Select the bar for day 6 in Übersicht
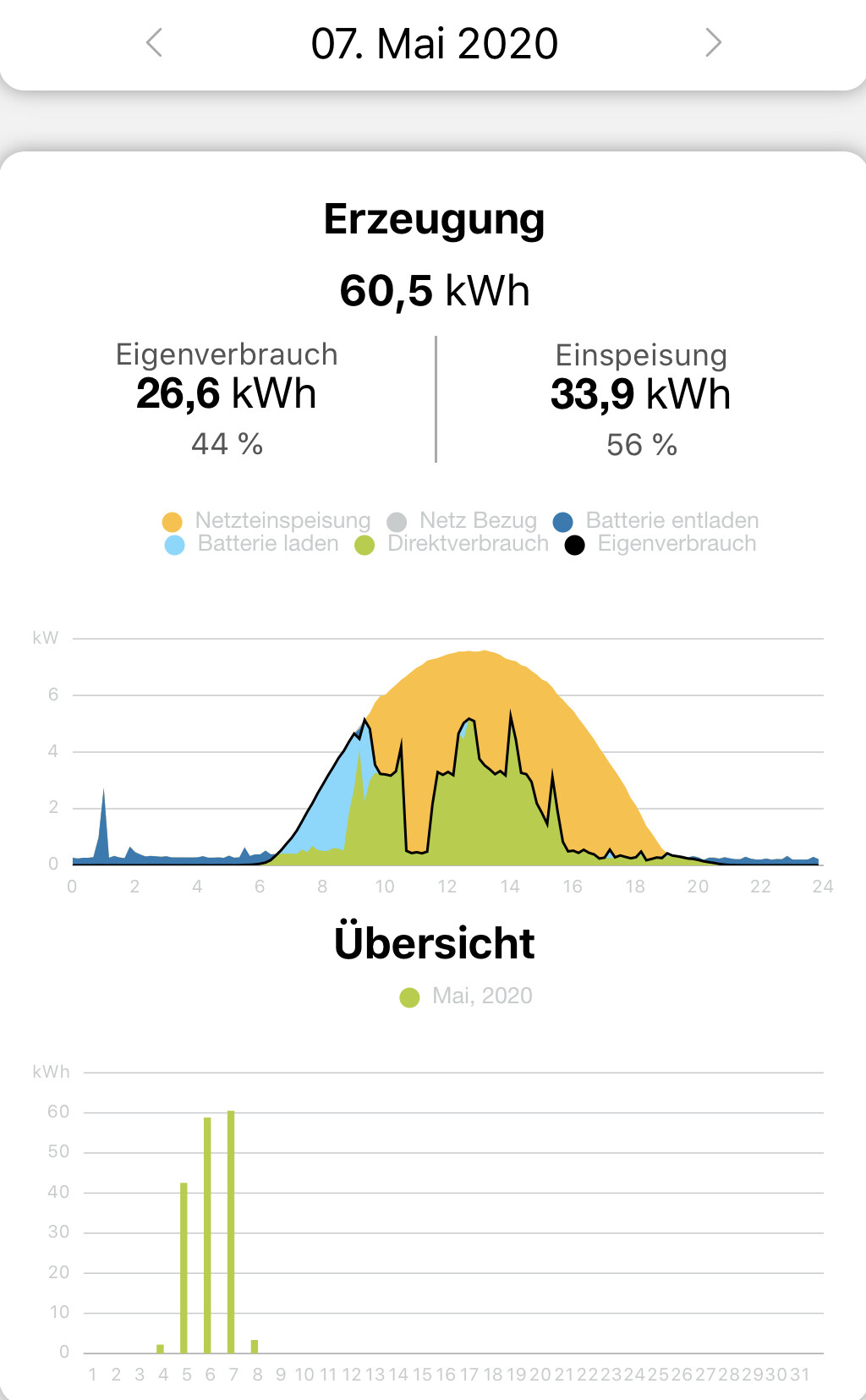866x1400 pixels. tap(207, 1235)
